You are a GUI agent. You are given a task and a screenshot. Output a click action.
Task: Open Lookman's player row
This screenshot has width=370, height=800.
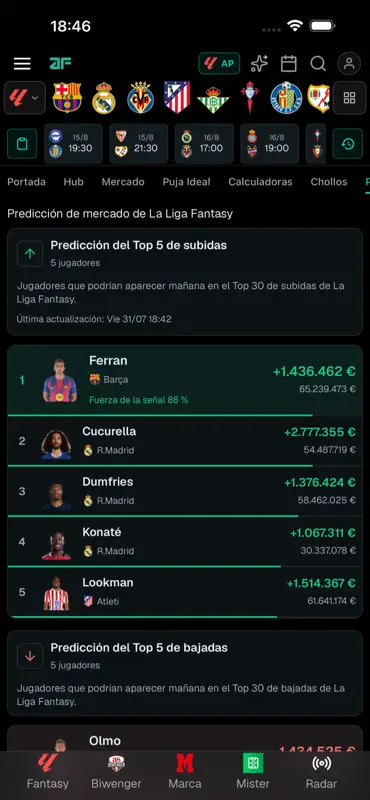(185, 593)
